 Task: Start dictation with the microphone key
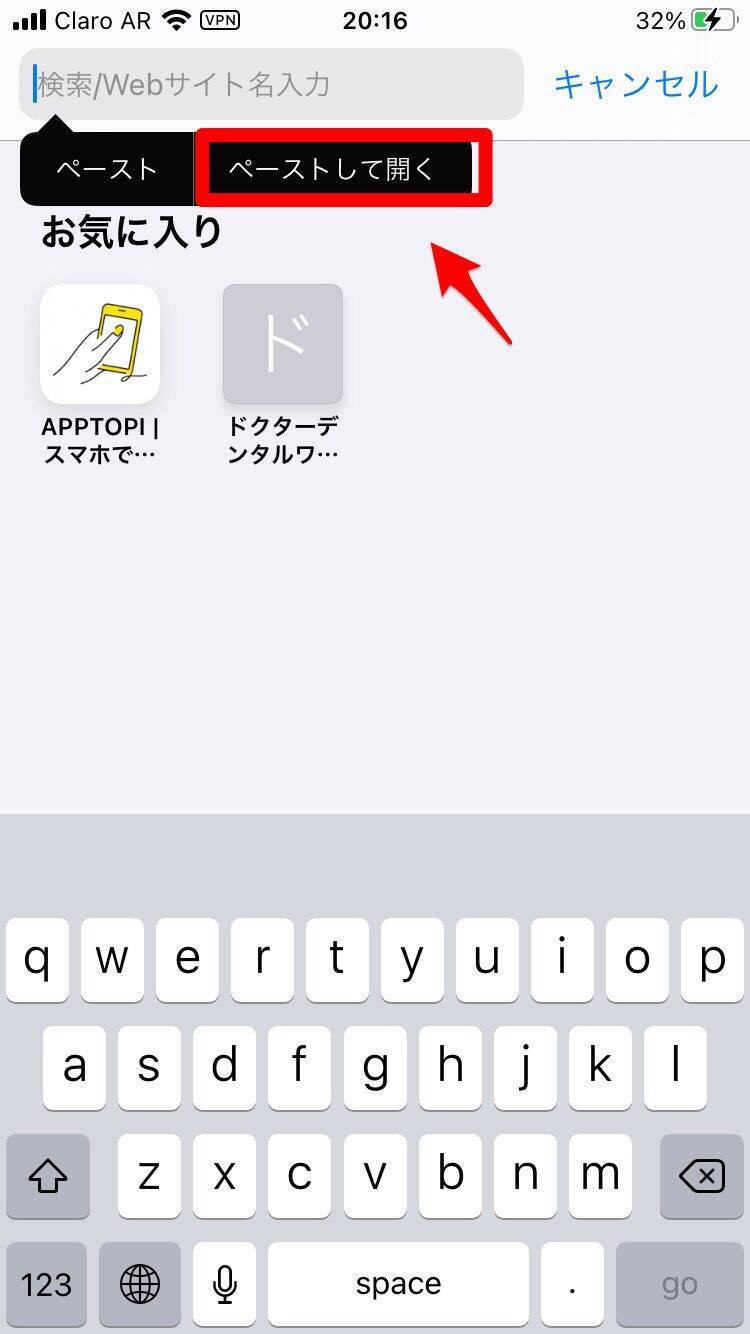point(225,1283)
